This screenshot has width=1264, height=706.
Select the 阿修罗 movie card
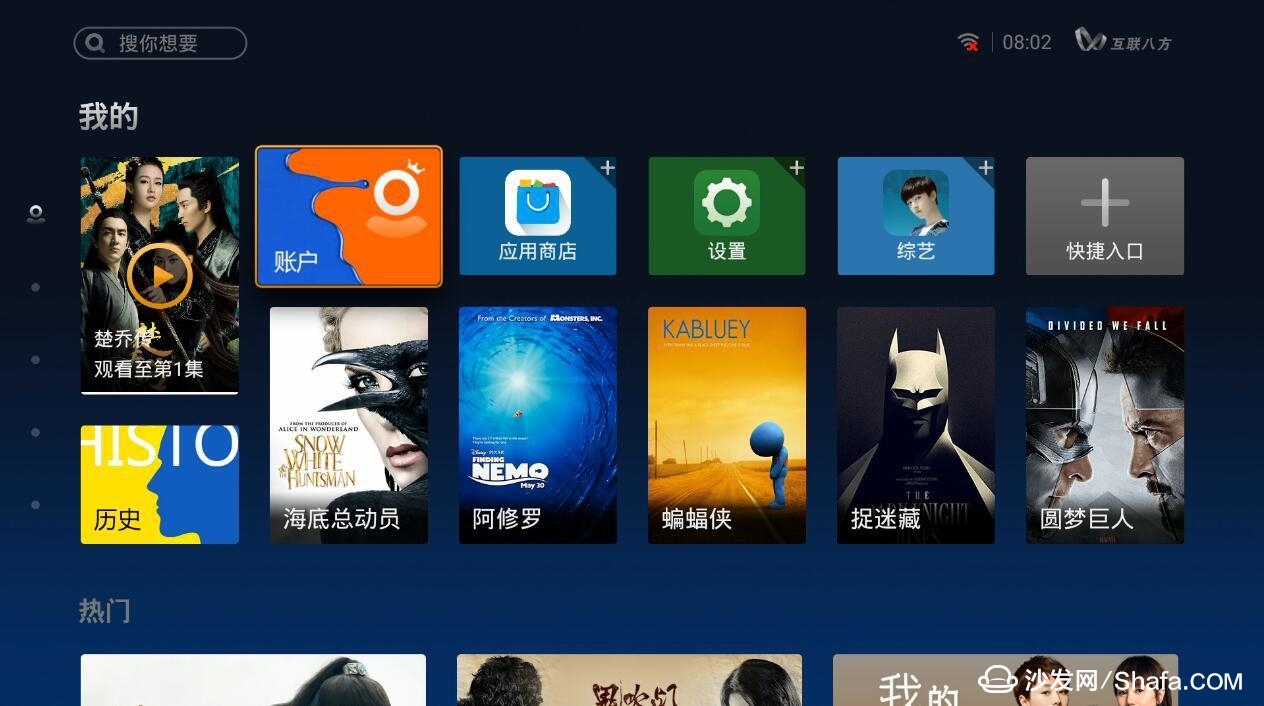[537, 425]
